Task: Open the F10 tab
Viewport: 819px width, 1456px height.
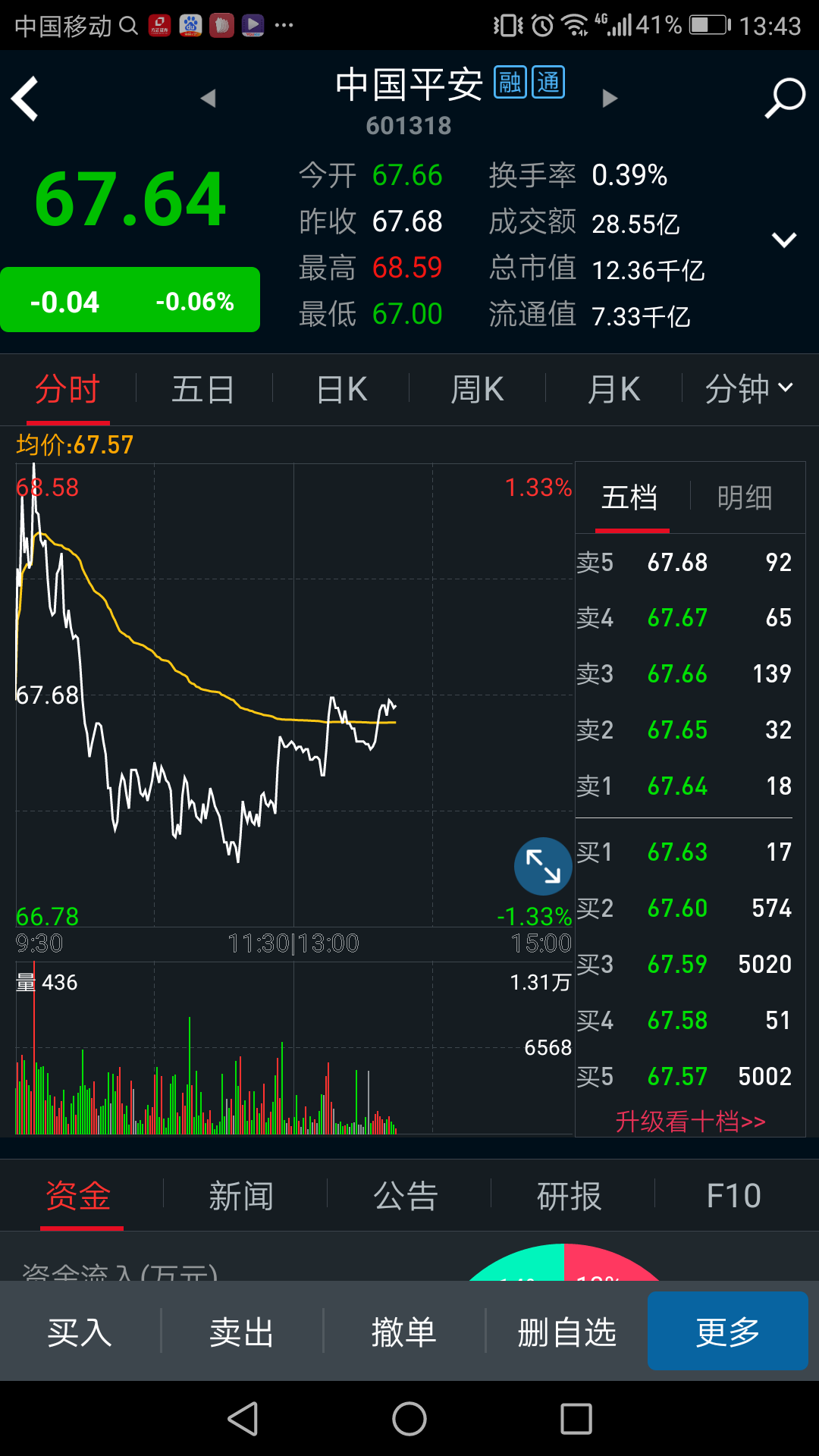Action: click(x=733, y=1196)
